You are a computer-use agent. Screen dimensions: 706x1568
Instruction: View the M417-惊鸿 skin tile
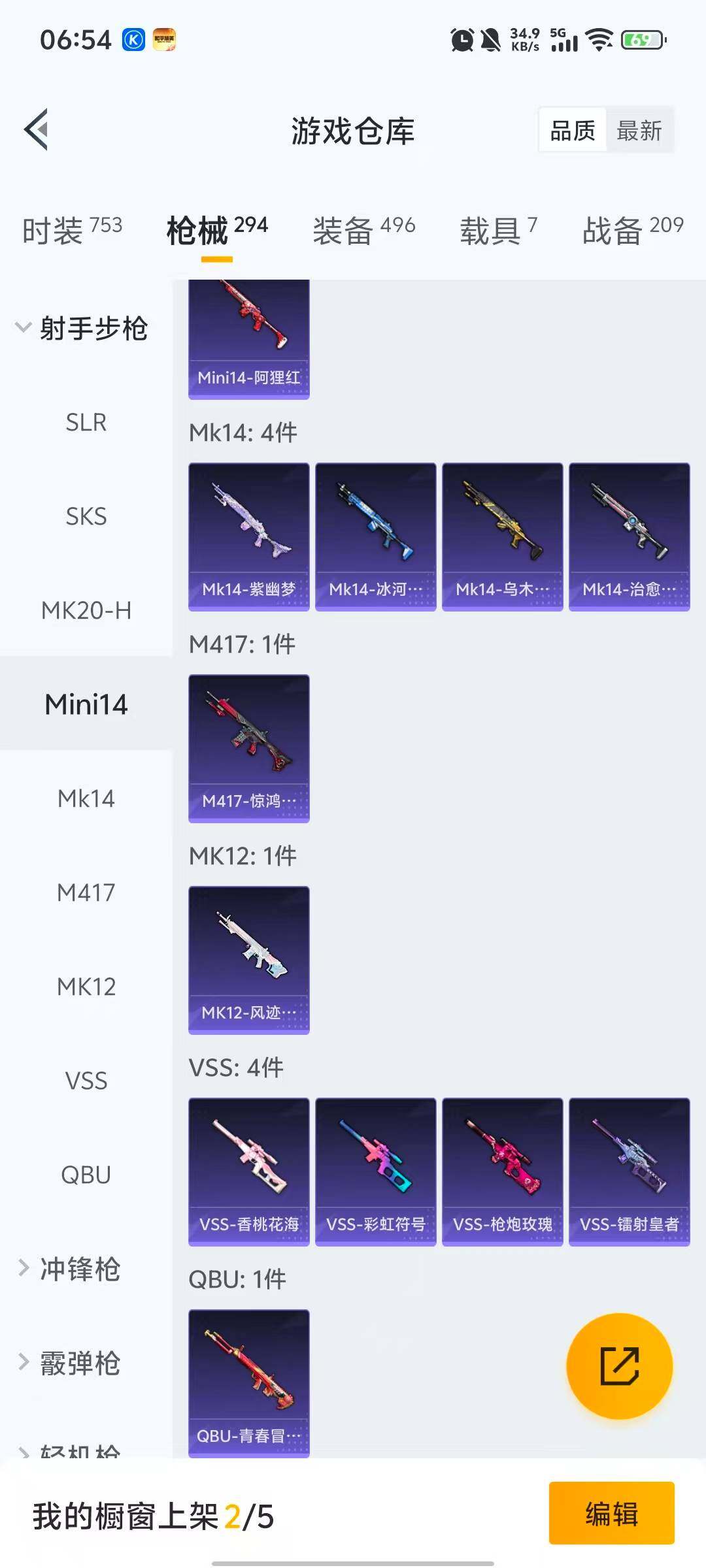[248, 748]
